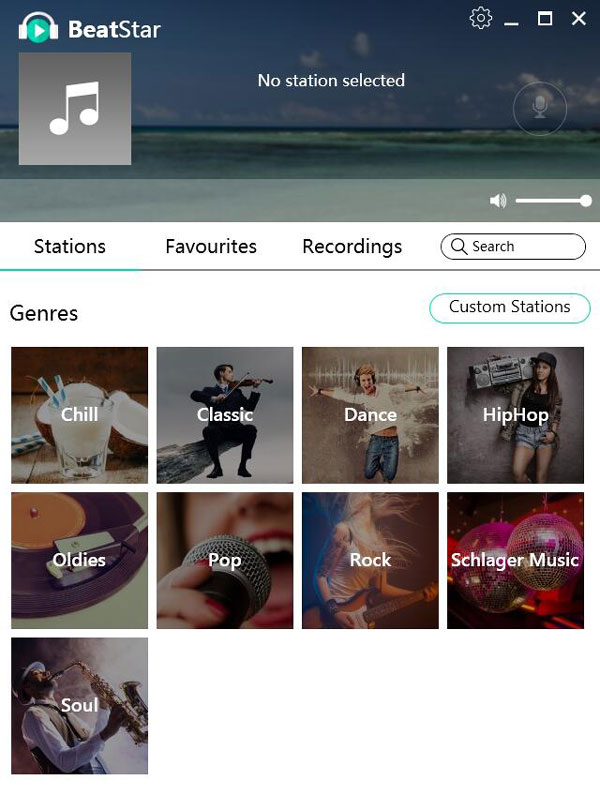Image resolution: width=600 pixels, height=795 pixels.
Task: Switch to the Recordings tab
Action: [x=352, y=246]
